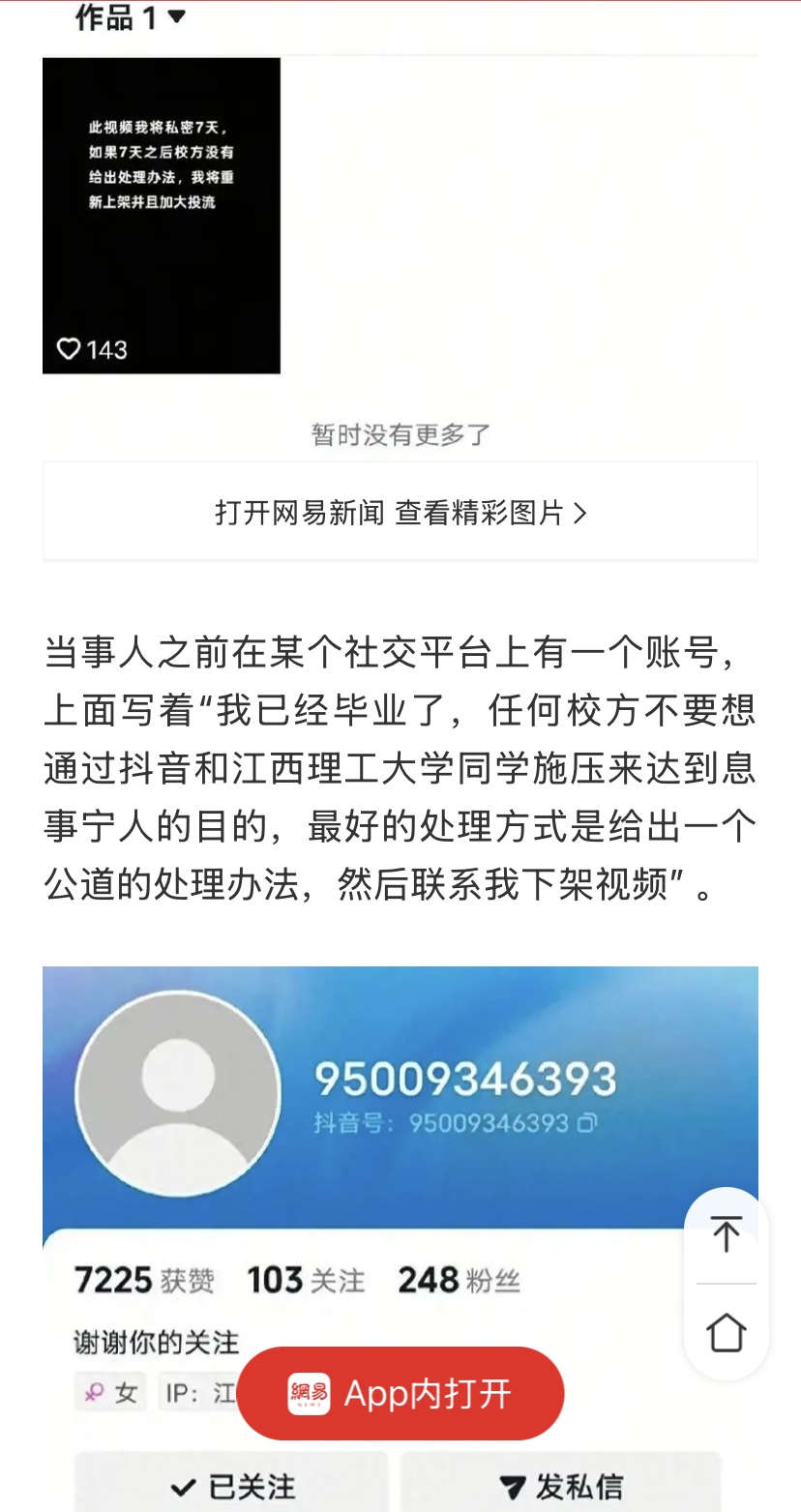Open the Douyin profile screenshot image

click(400, 1238)
